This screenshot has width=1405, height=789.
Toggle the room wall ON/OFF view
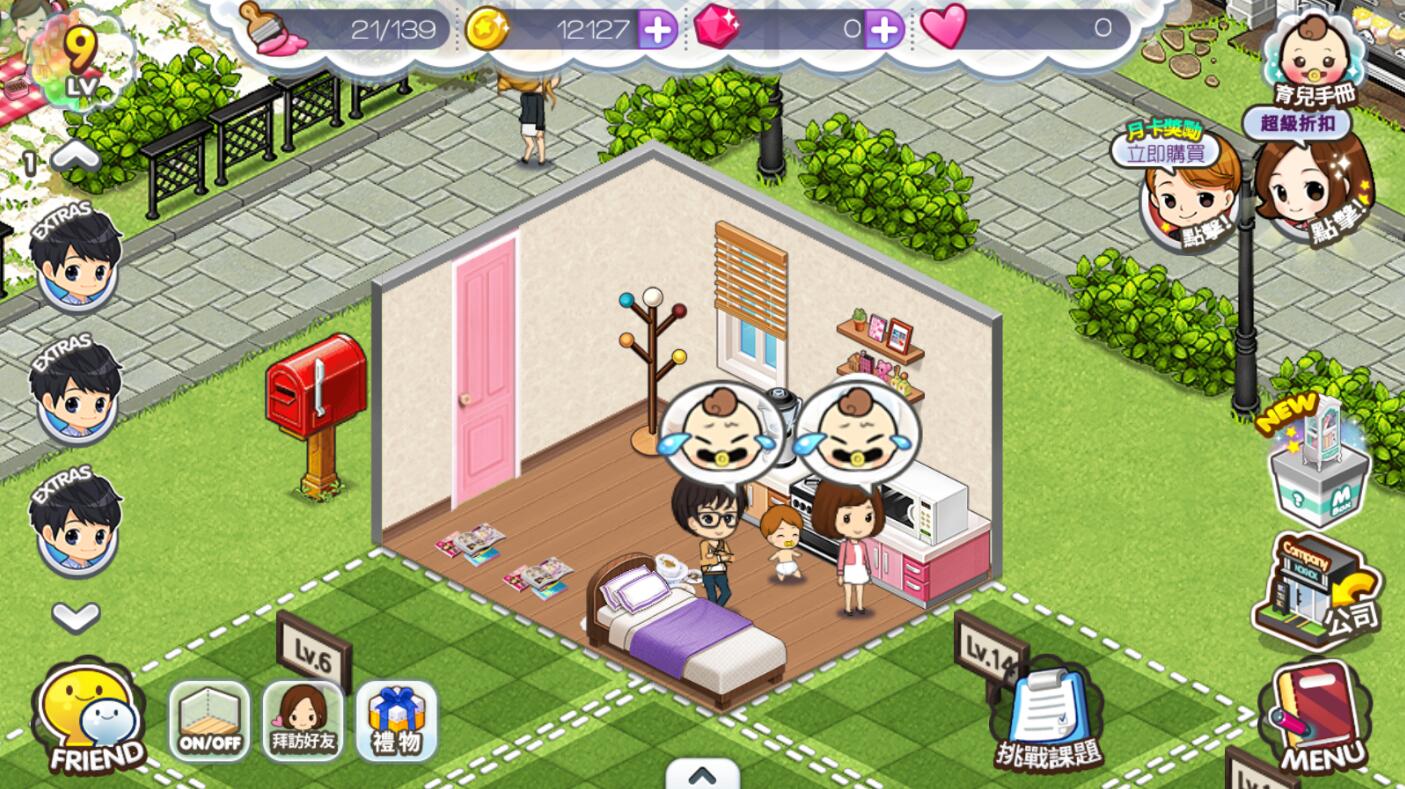coord(209,721)
